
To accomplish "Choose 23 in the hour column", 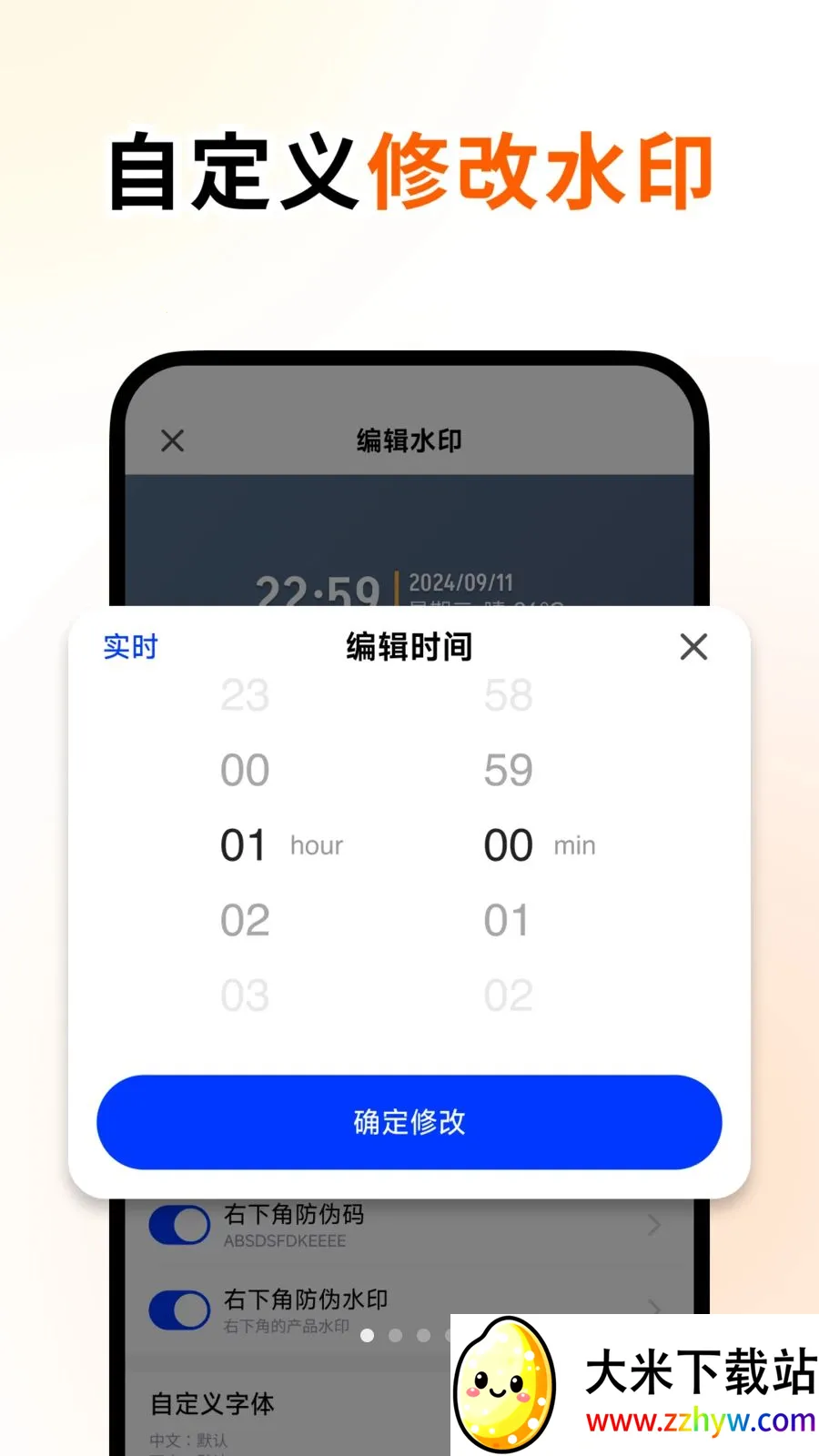I will pyautogui.click(x=244, y=696).
